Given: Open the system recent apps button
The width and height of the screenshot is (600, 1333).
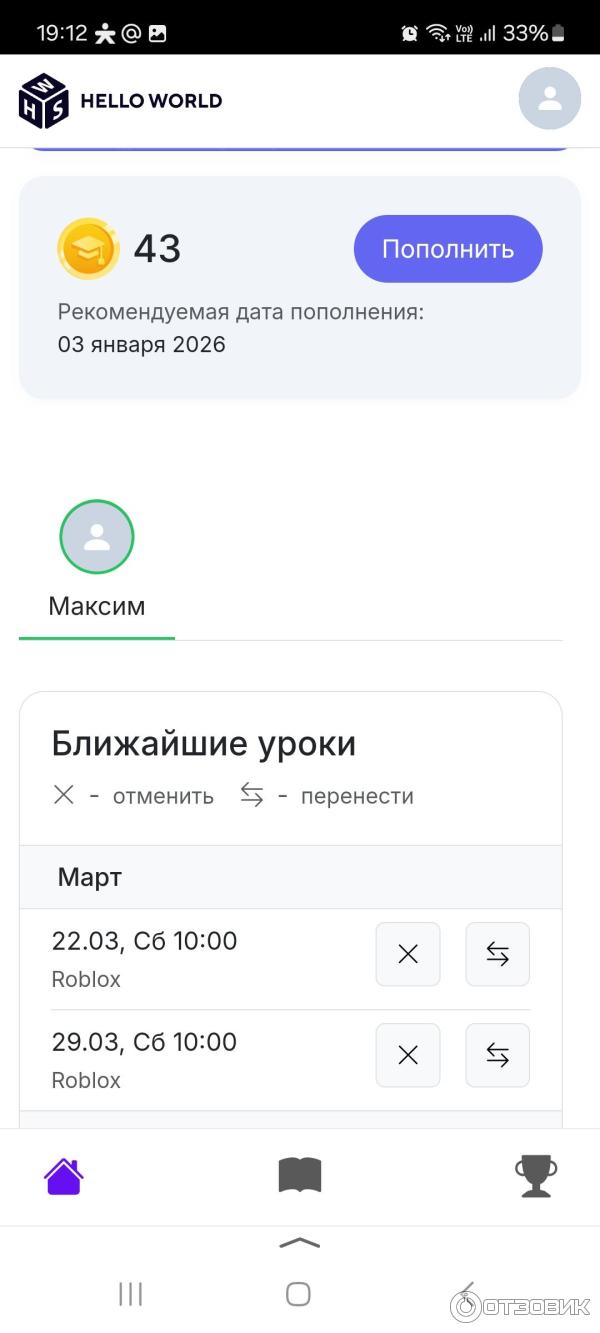Looking at the screenshot, I should (130, 1294).
